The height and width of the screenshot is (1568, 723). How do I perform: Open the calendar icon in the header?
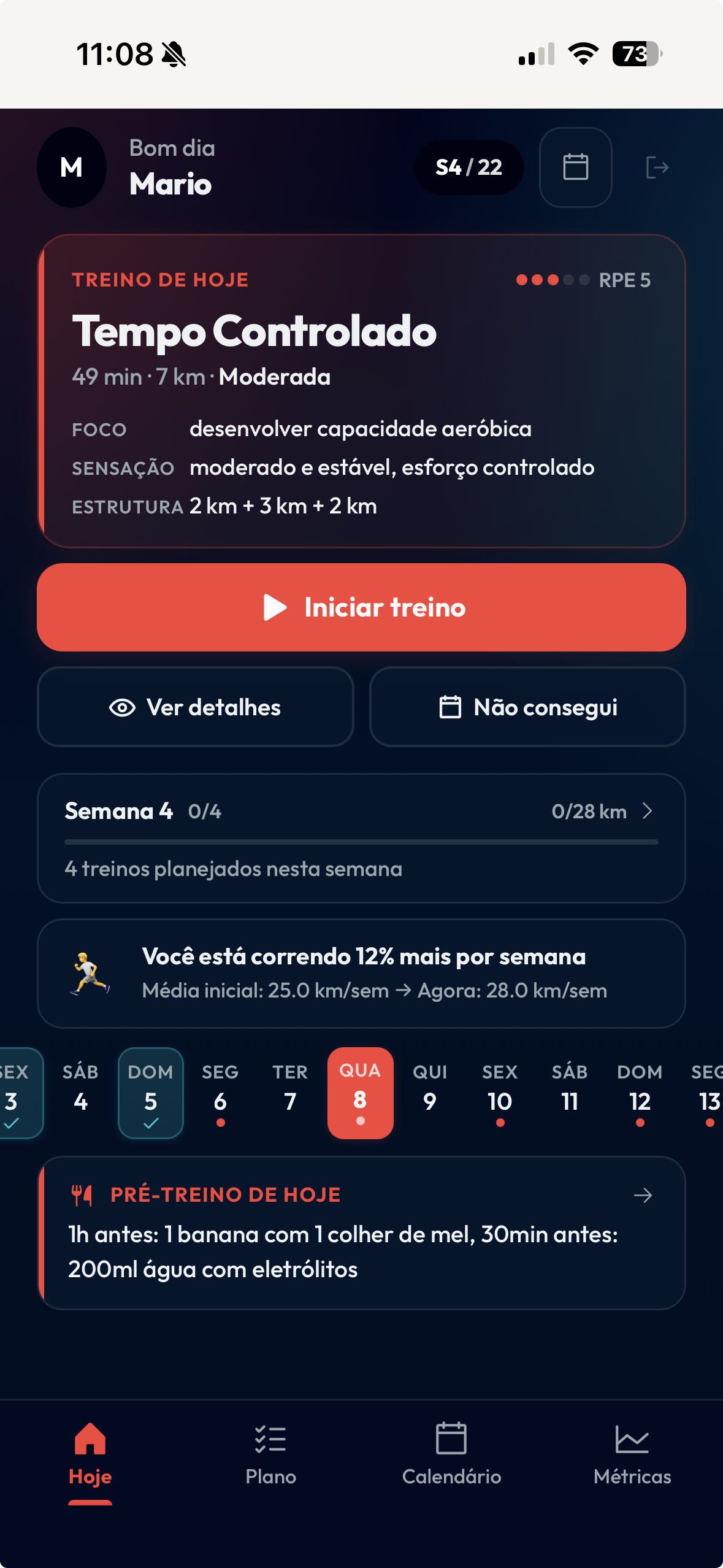575,167
